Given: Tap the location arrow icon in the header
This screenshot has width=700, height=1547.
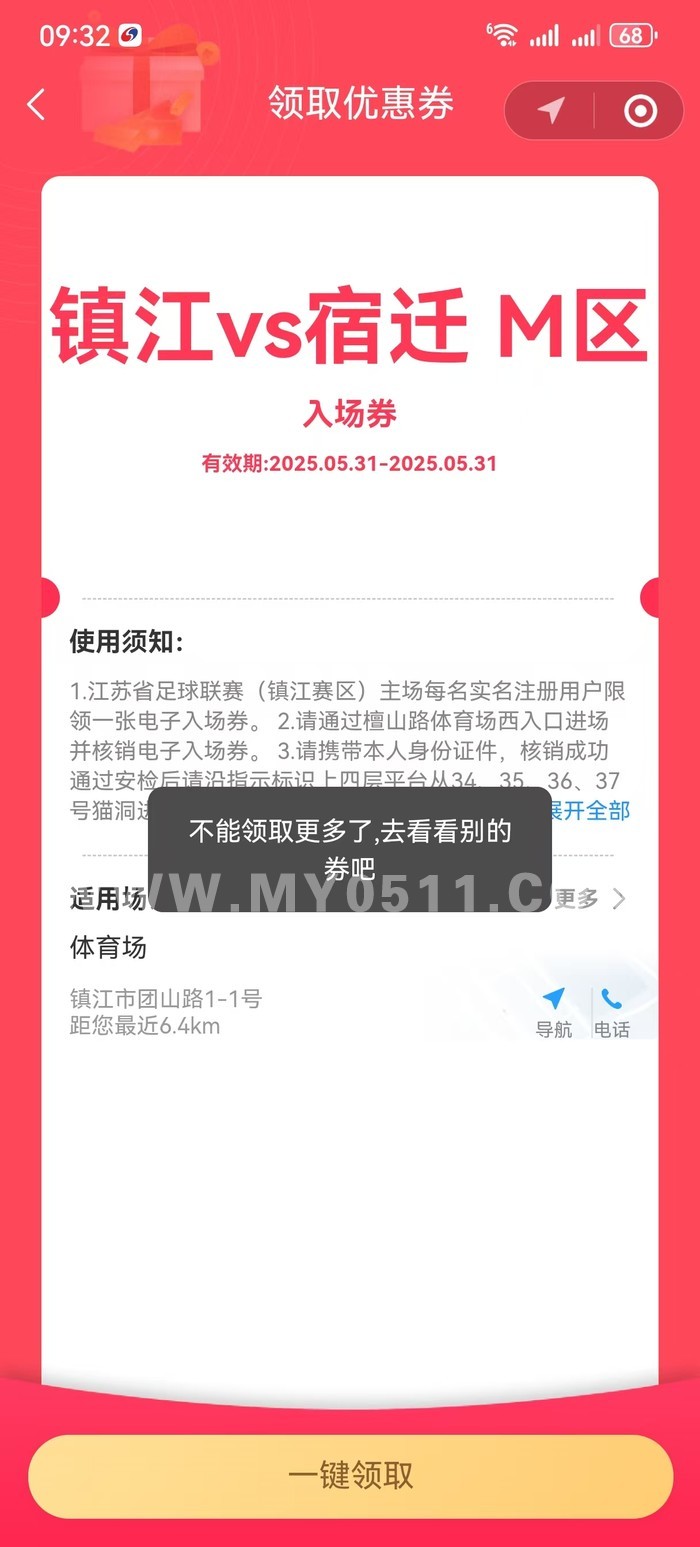Looking at the screenshot, I should (x=550, y=110).
